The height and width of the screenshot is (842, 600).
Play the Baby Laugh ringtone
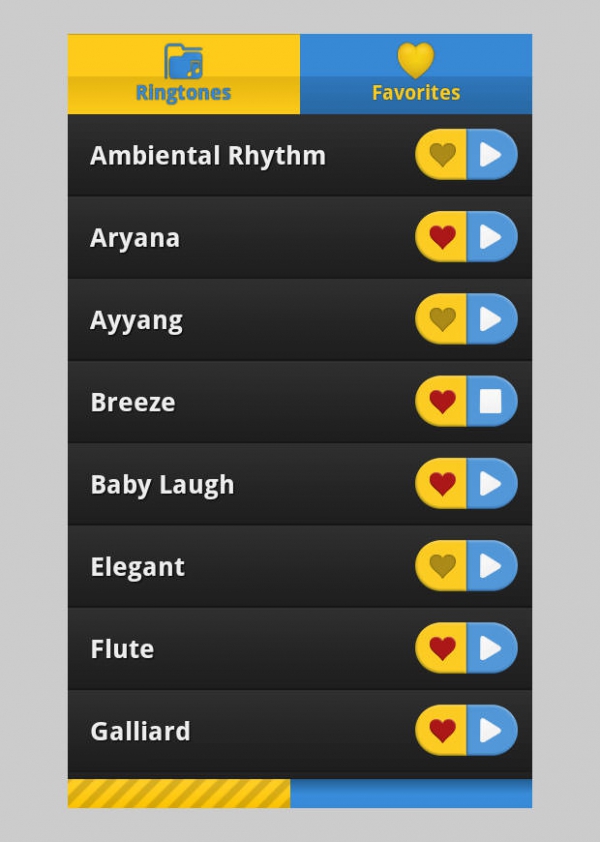491,484
